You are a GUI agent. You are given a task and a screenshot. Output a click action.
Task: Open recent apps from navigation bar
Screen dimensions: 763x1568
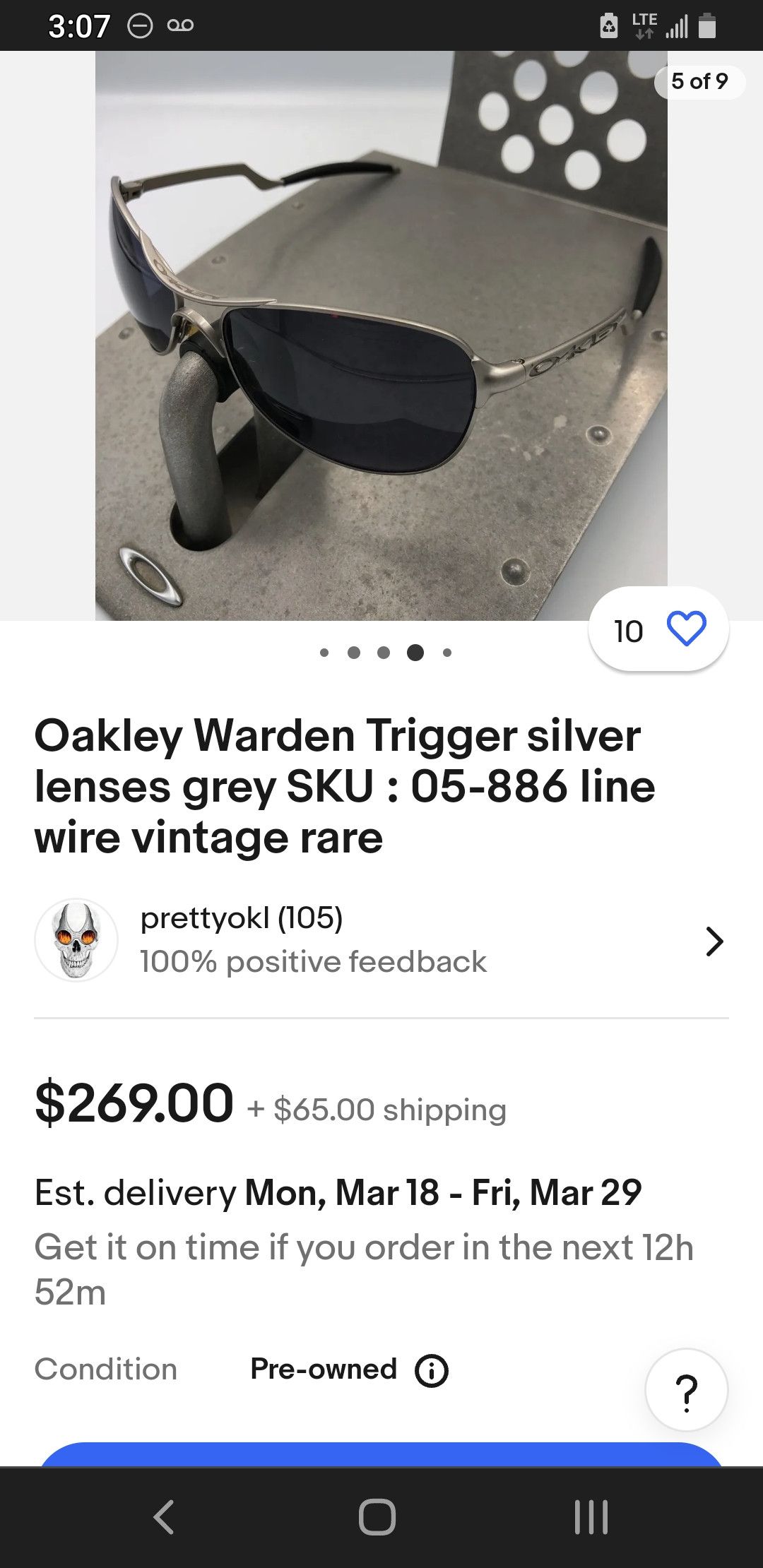591,1517
